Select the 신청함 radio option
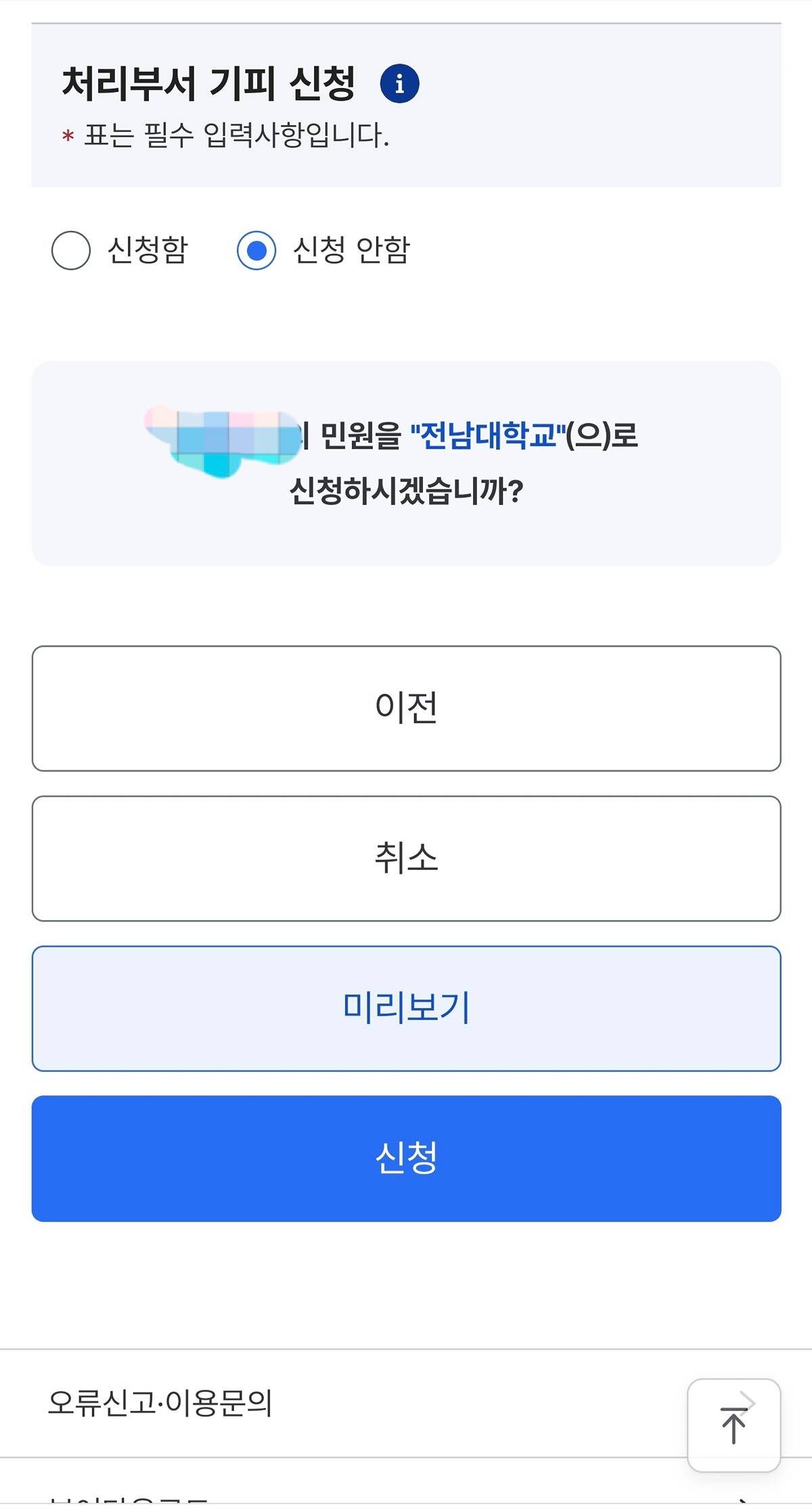This screenshot has width=812, height=1509. 71,250
